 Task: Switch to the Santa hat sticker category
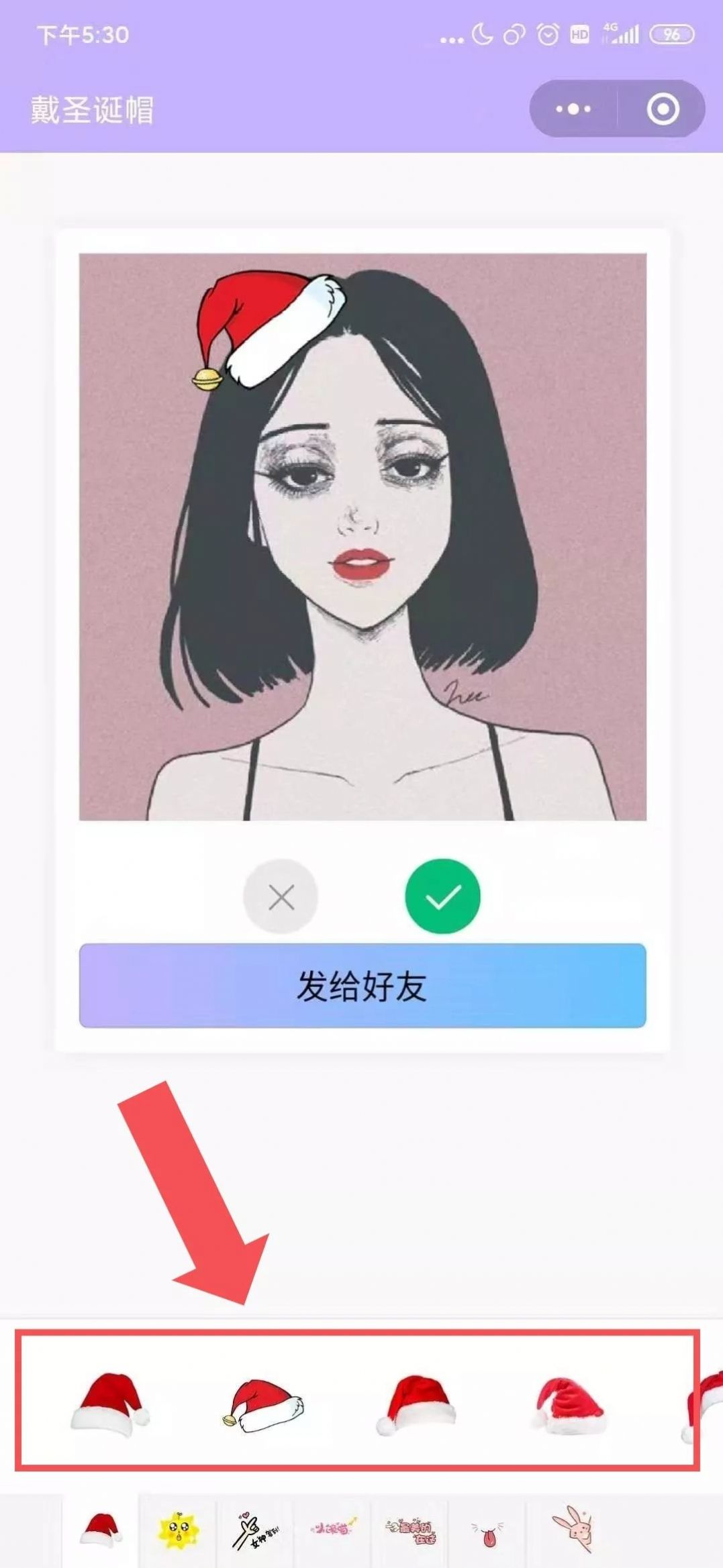[x=101, y=1530]
